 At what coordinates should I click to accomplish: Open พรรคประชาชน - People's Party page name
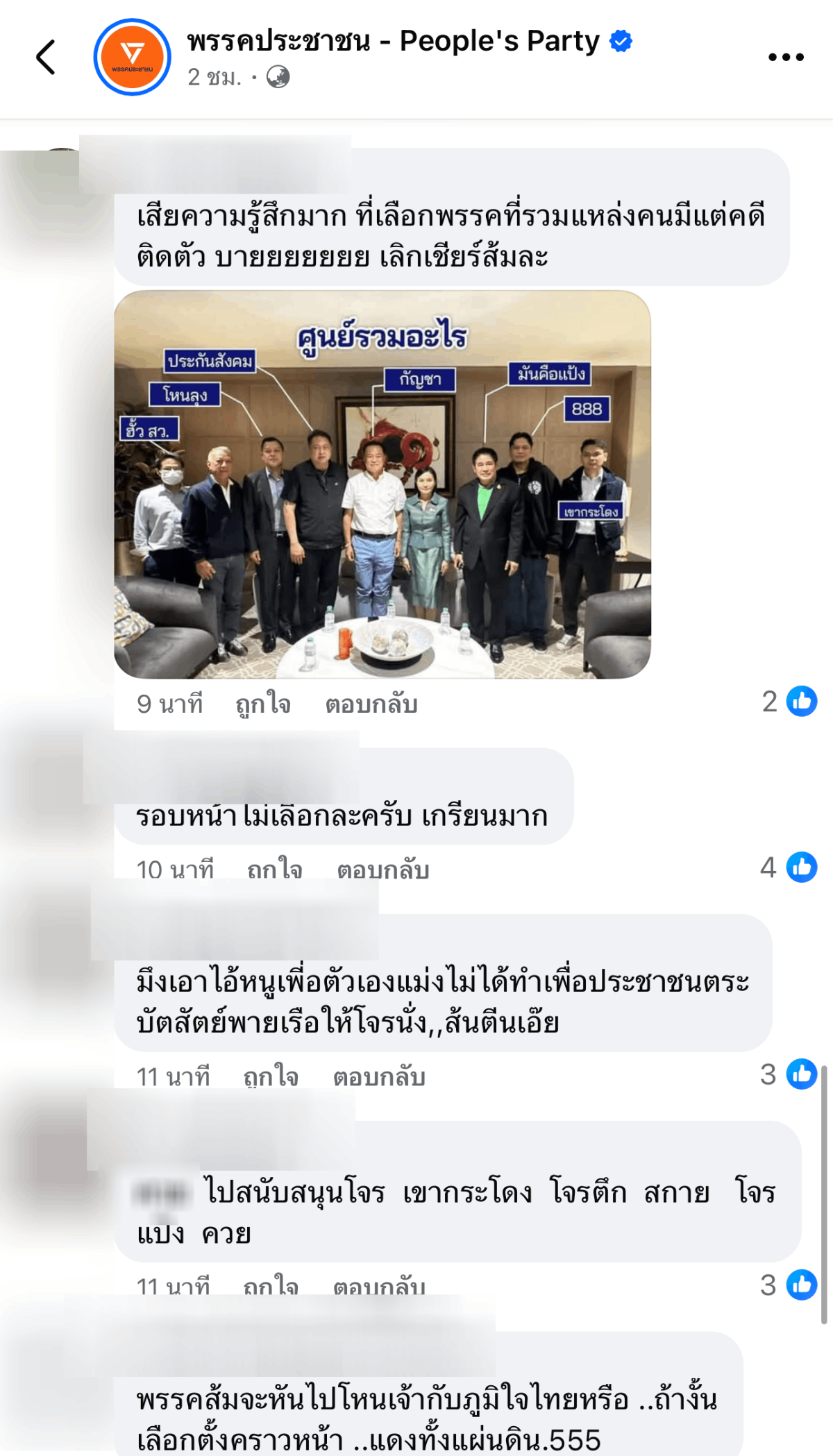coord(394,42)
